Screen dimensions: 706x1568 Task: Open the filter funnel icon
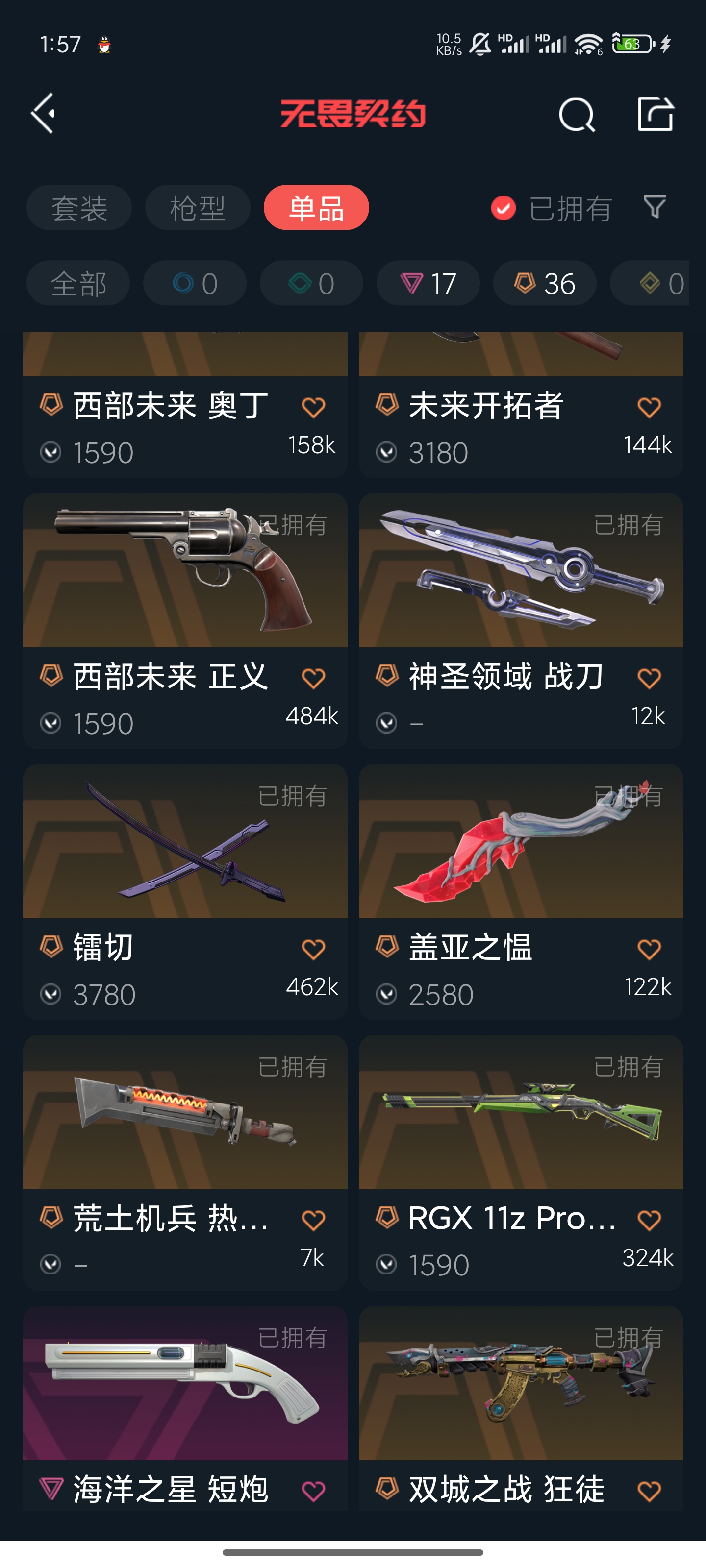[x=654, y=207]
